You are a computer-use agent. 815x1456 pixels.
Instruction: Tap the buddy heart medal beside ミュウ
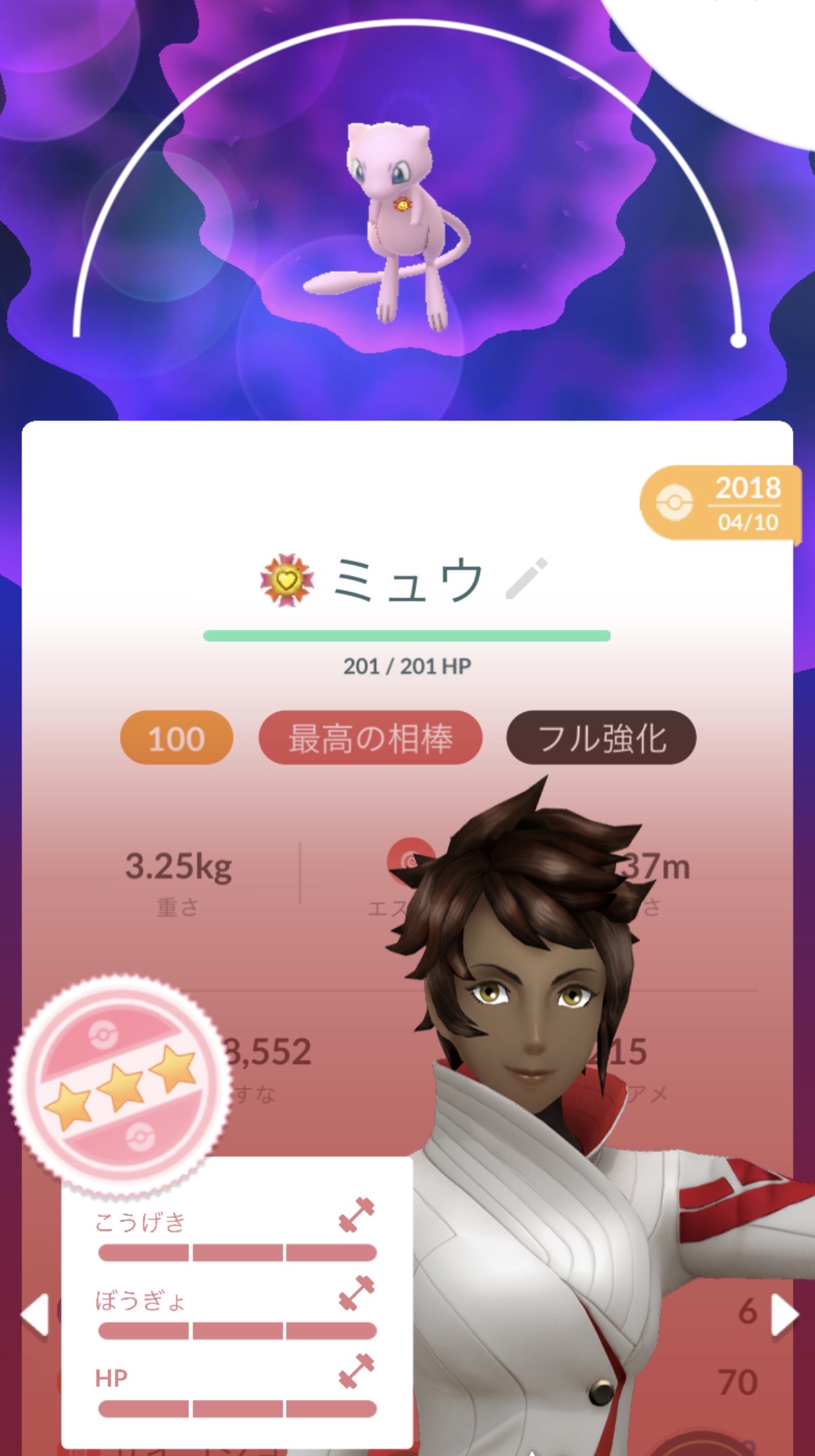coord(287,580)
